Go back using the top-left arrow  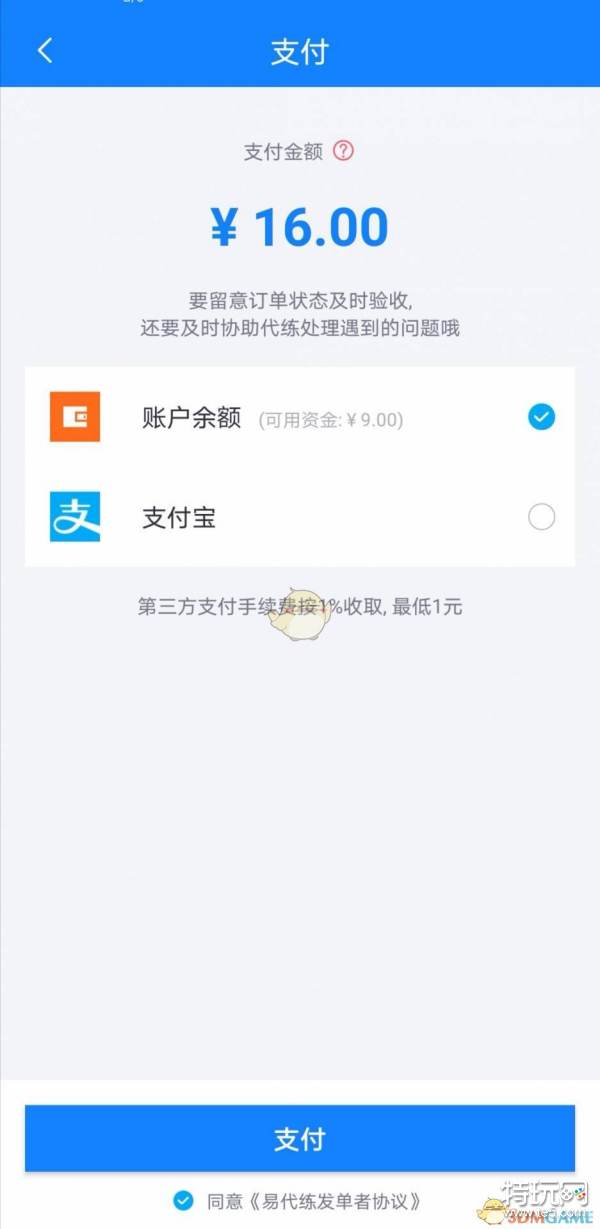(45, 51)
